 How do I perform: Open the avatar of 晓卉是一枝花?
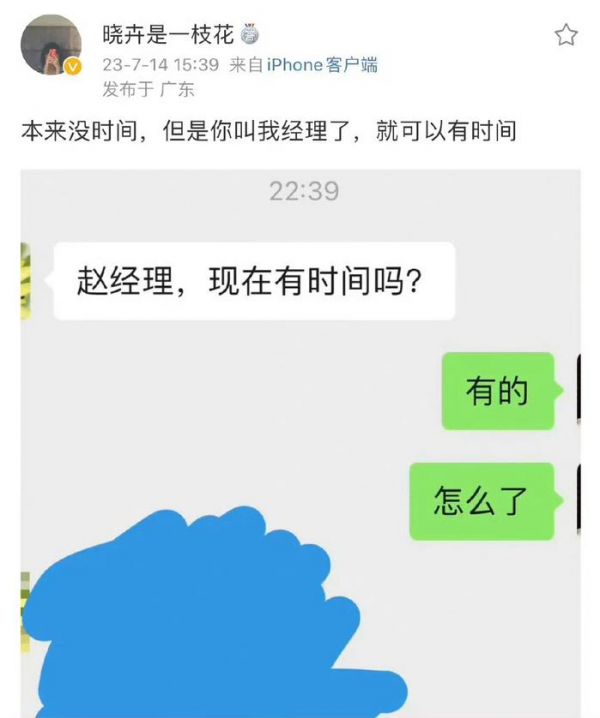coord(52,46)
